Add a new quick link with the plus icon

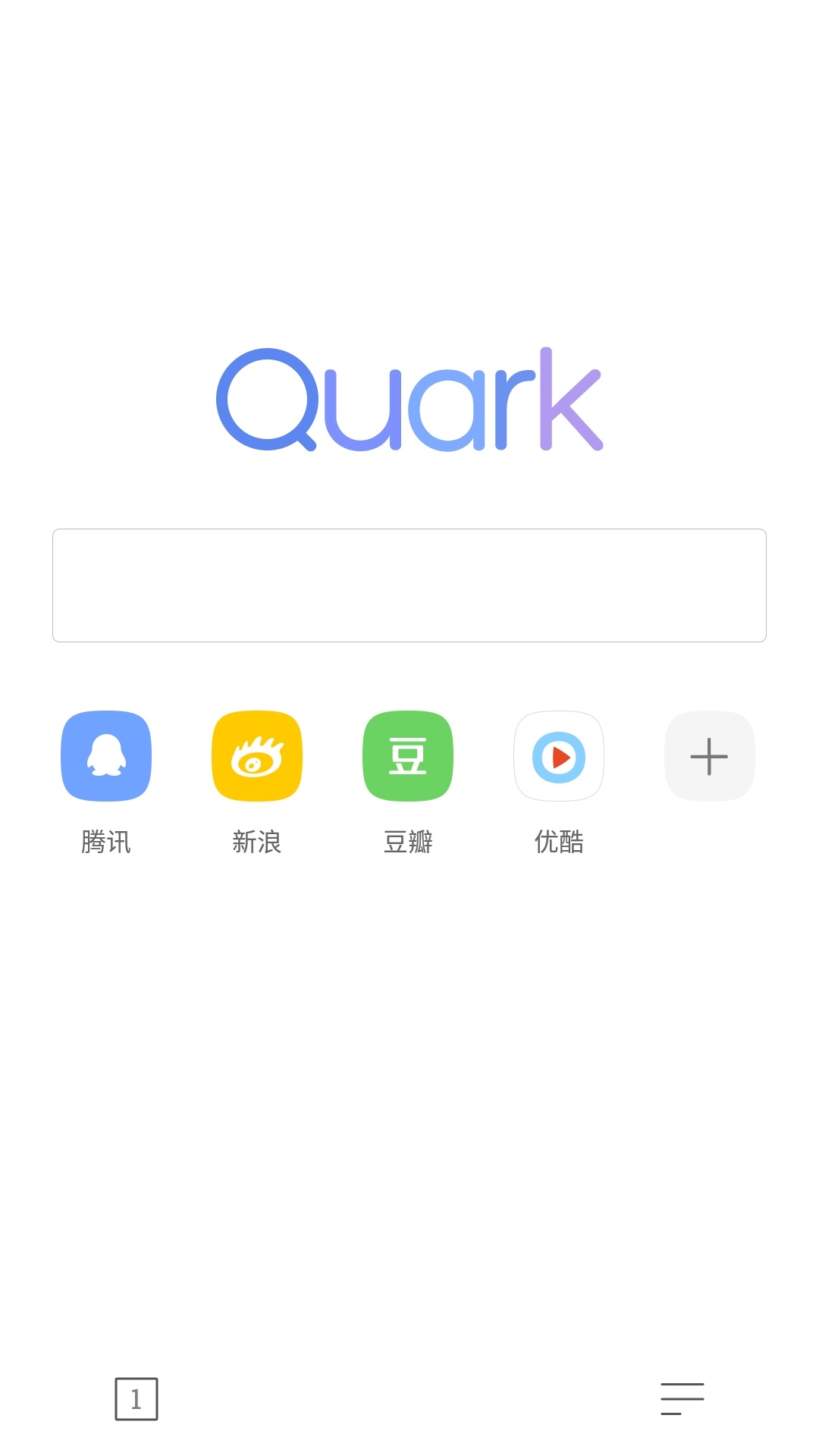(709, 755)
